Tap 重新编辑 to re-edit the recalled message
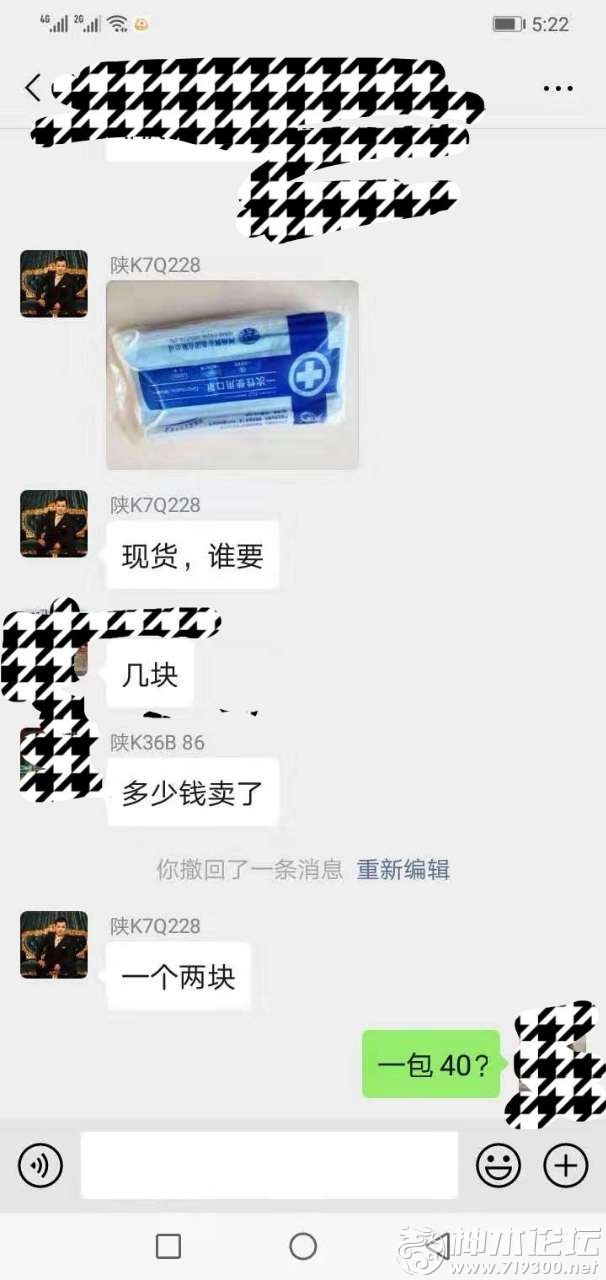This screenshot has width=606, height=1280. (403, 869)
